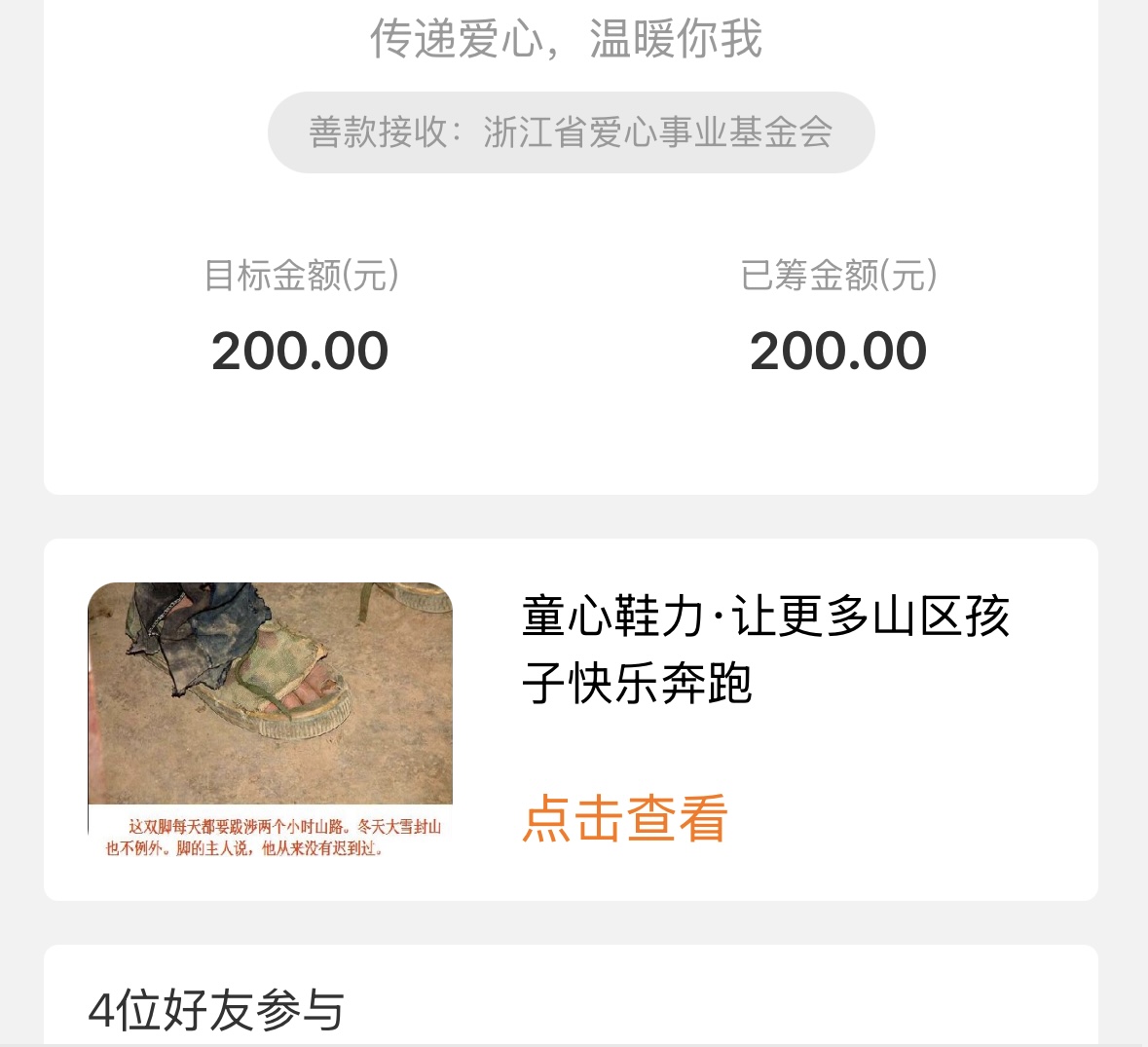The width and height of the screenshot is (1148, 1047).
Task: Open the 童心鞋力 project thumbnail image
Action: 270,721
